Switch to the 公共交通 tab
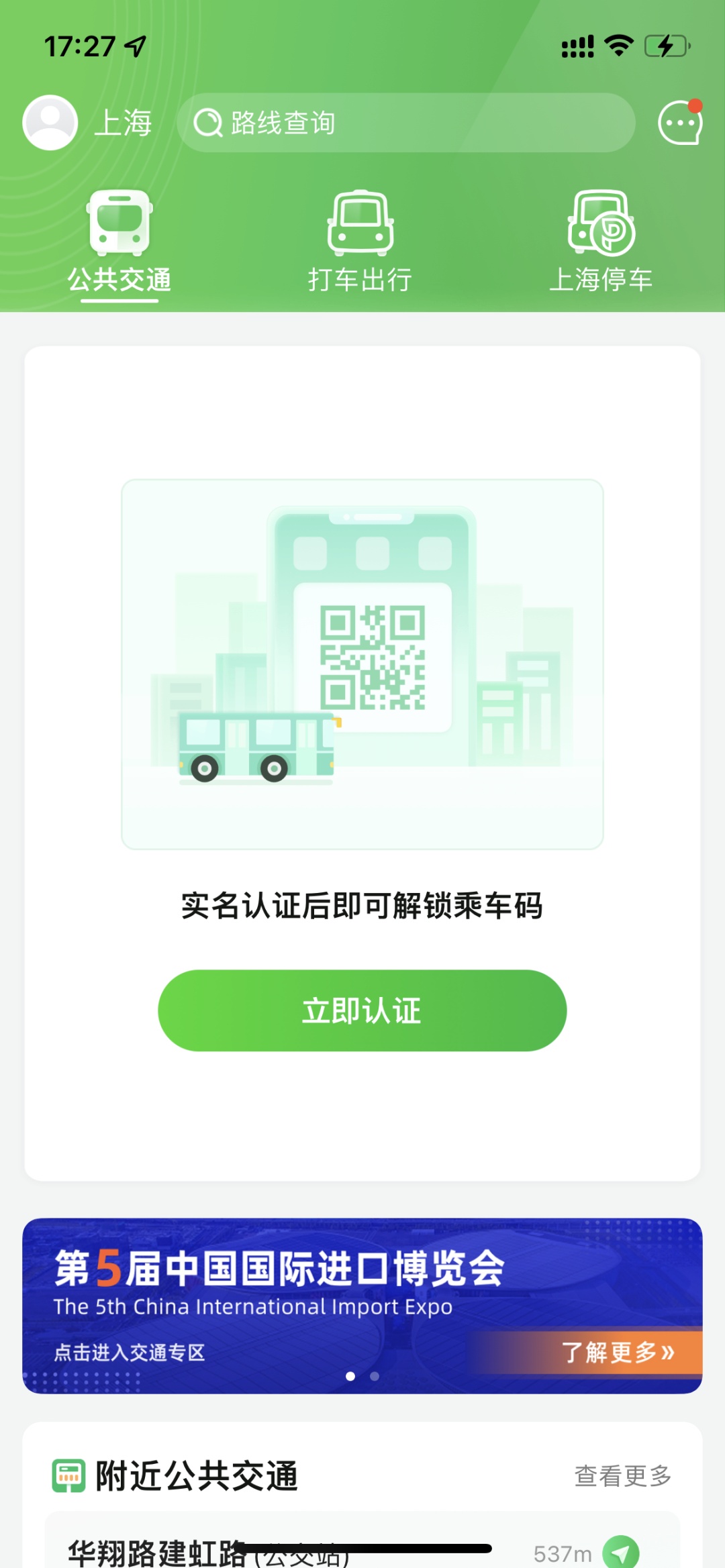This screenshot has width=725, height=1568. pyautogui.click(x=119, y=243)
